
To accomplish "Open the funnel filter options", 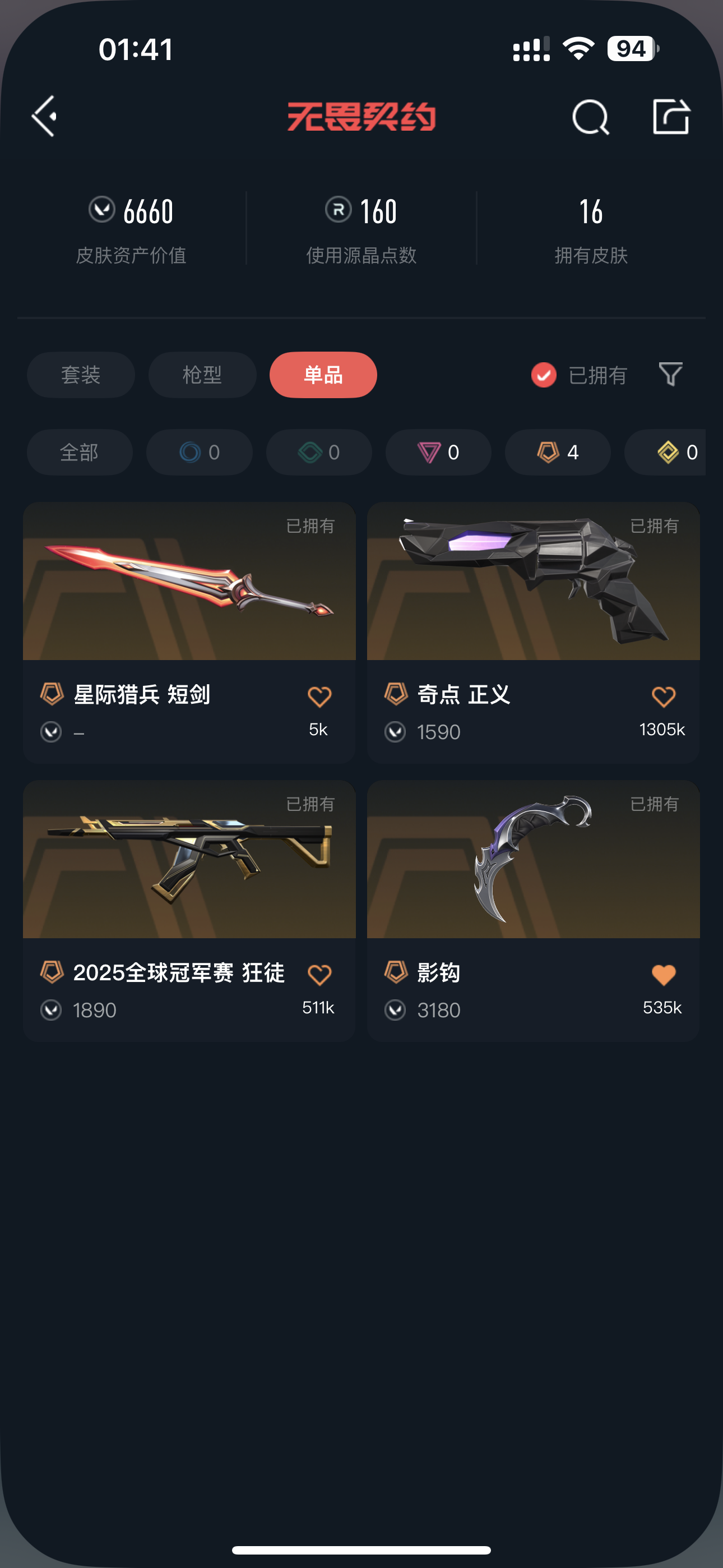I will point(670,375).
